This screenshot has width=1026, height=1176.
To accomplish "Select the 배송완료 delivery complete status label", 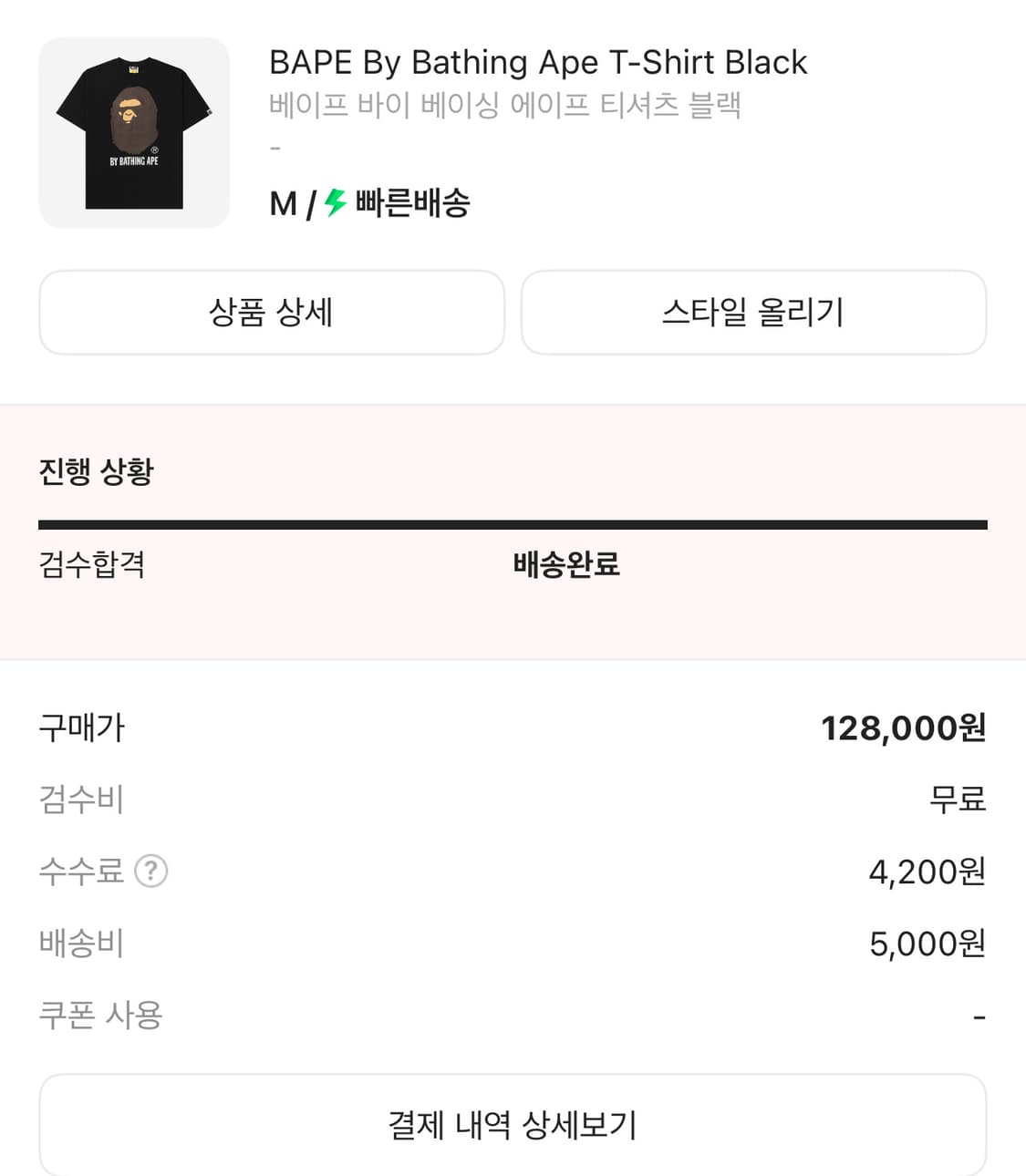I will 565,565.
